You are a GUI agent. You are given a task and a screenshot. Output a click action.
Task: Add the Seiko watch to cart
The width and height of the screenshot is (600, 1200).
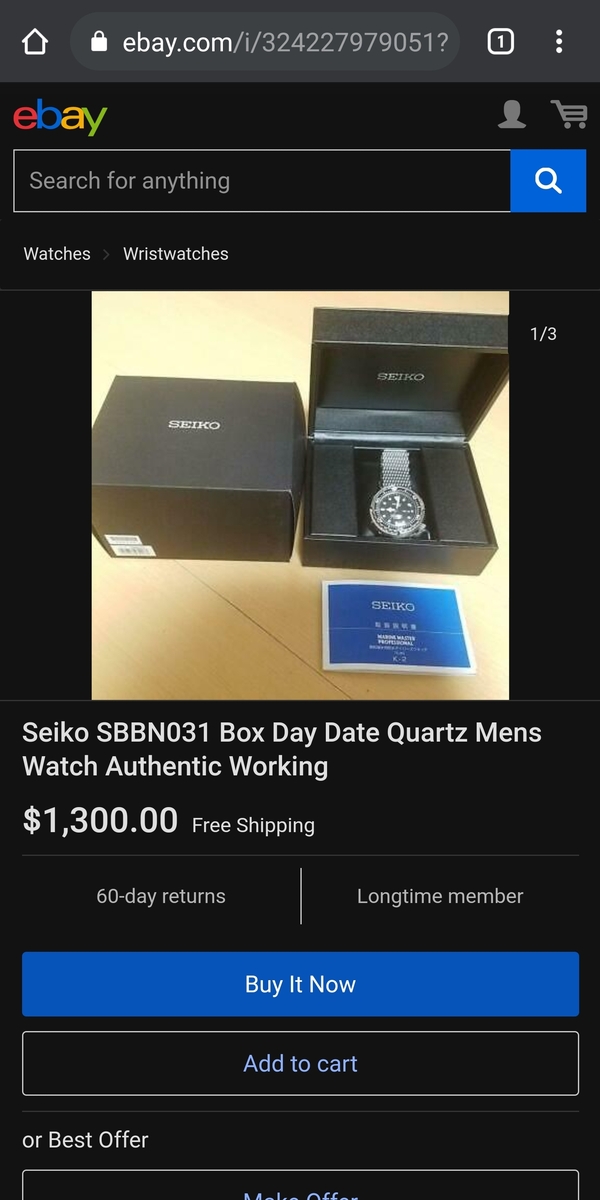(x=300, y=1063)
